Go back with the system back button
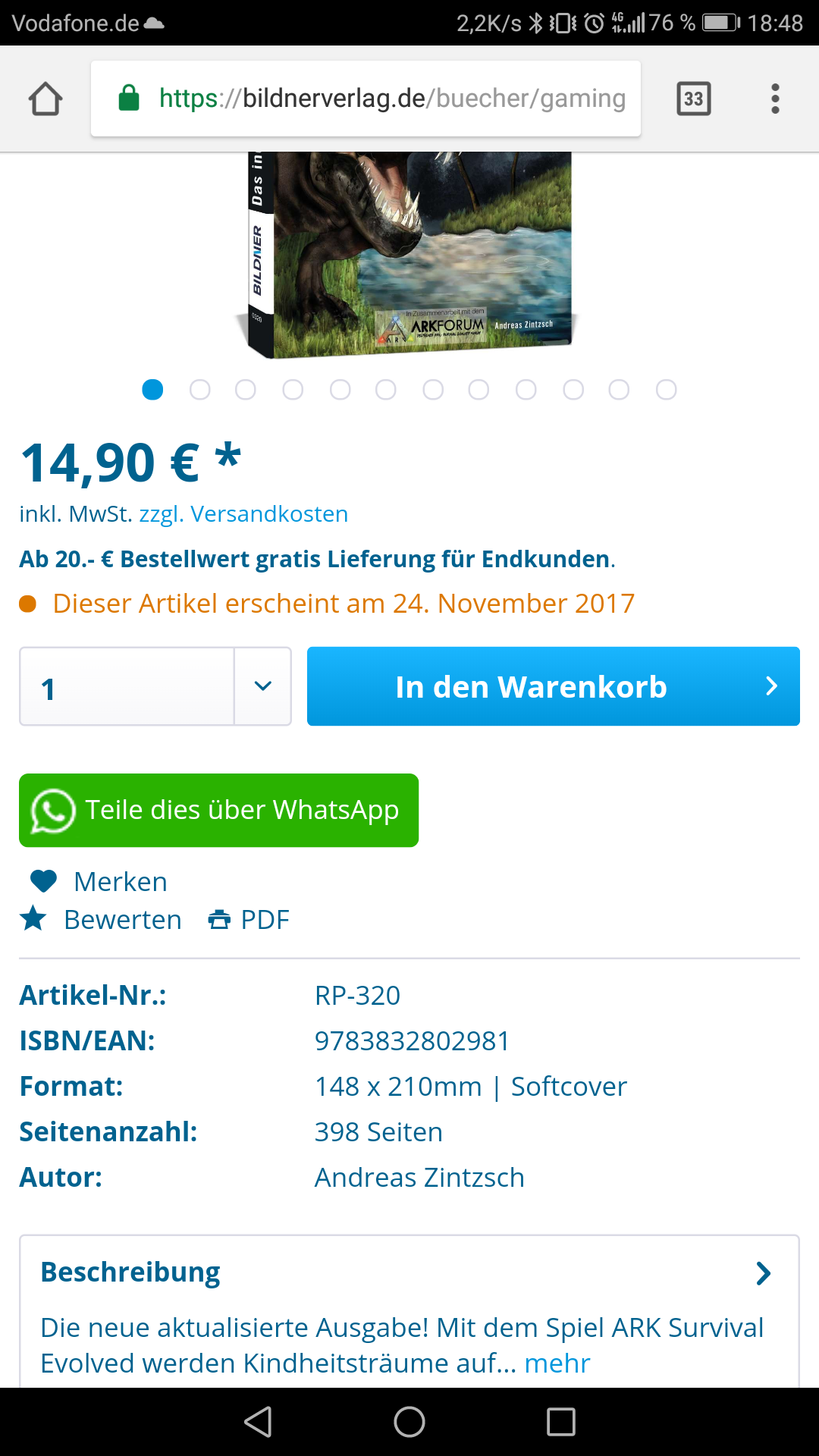This screenshot has height=1456, width=819. tap(258, 1422)
